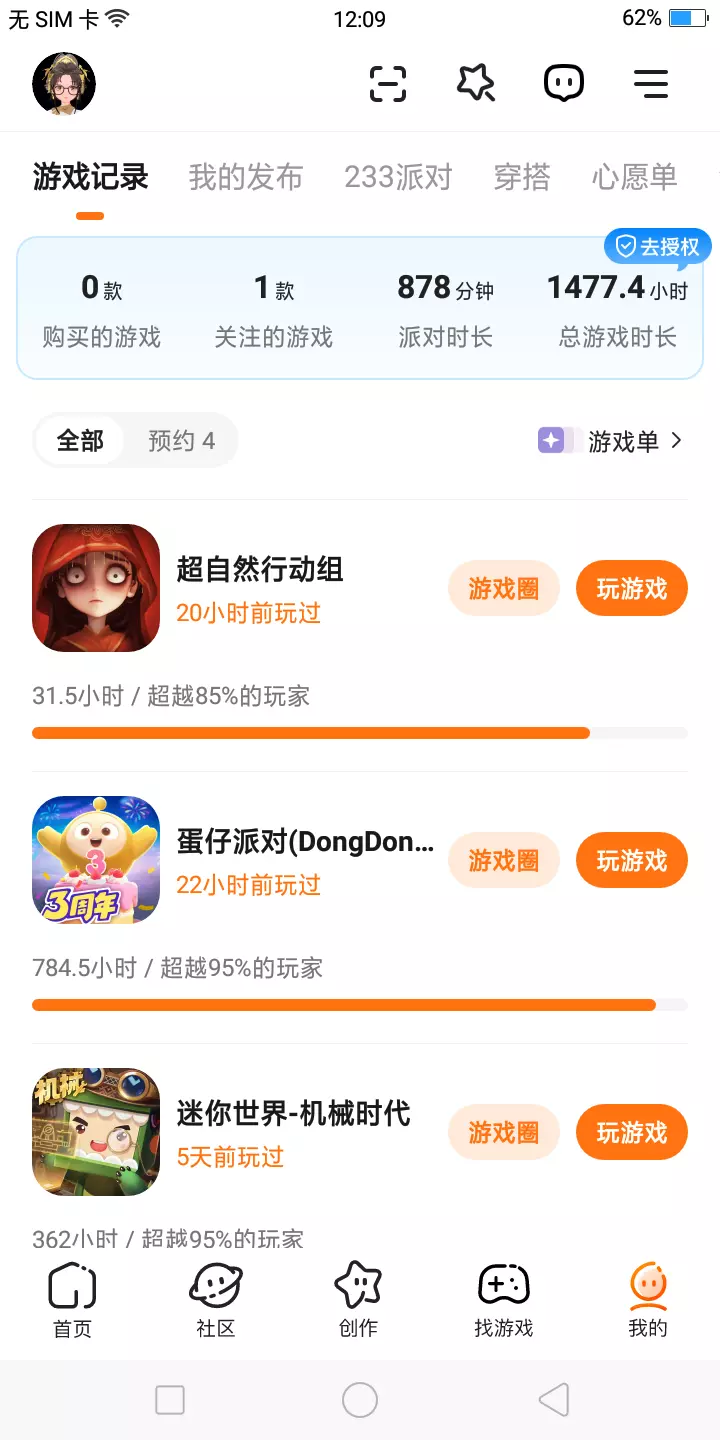Viewport: 720px width, 1440px height.
Task: Open 游戏圈 for 蛋仔派对
Action: tap(503, 861)
